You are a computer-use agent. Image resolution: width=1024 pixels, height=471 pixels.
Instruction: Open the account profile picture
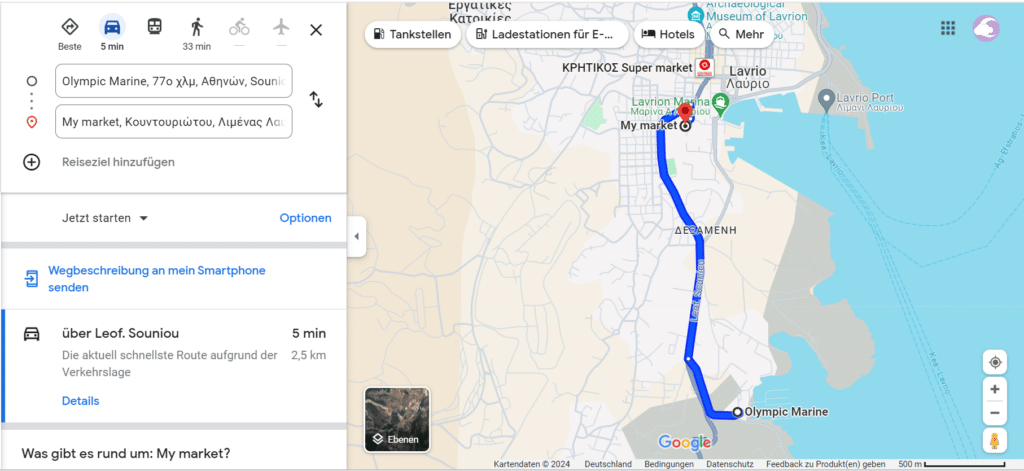click(986, 28)
